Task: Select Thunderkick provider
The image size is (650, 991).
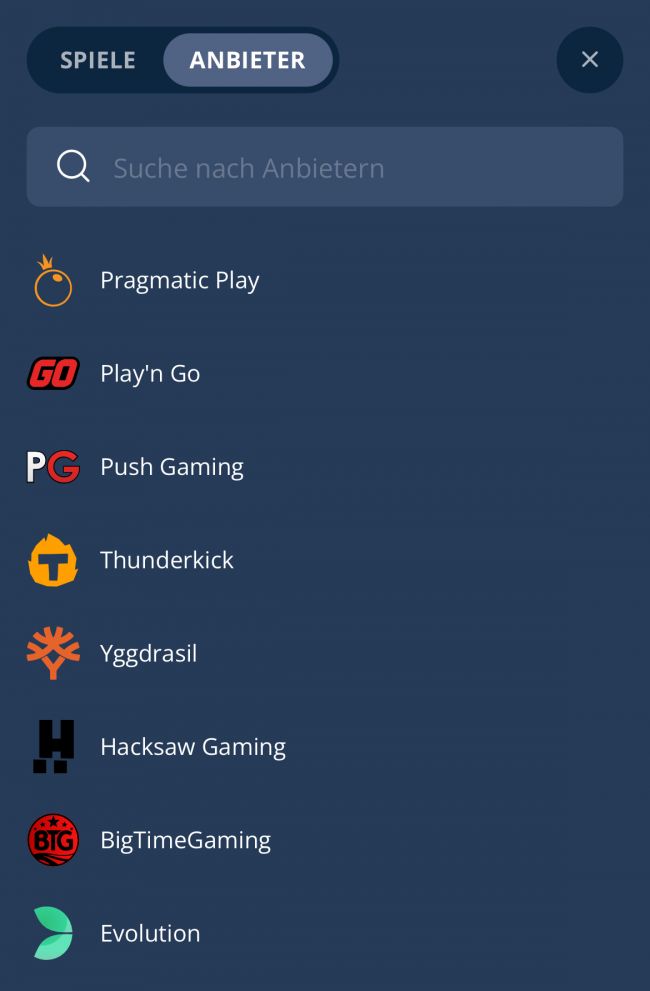Action: (x=166, y=560)
